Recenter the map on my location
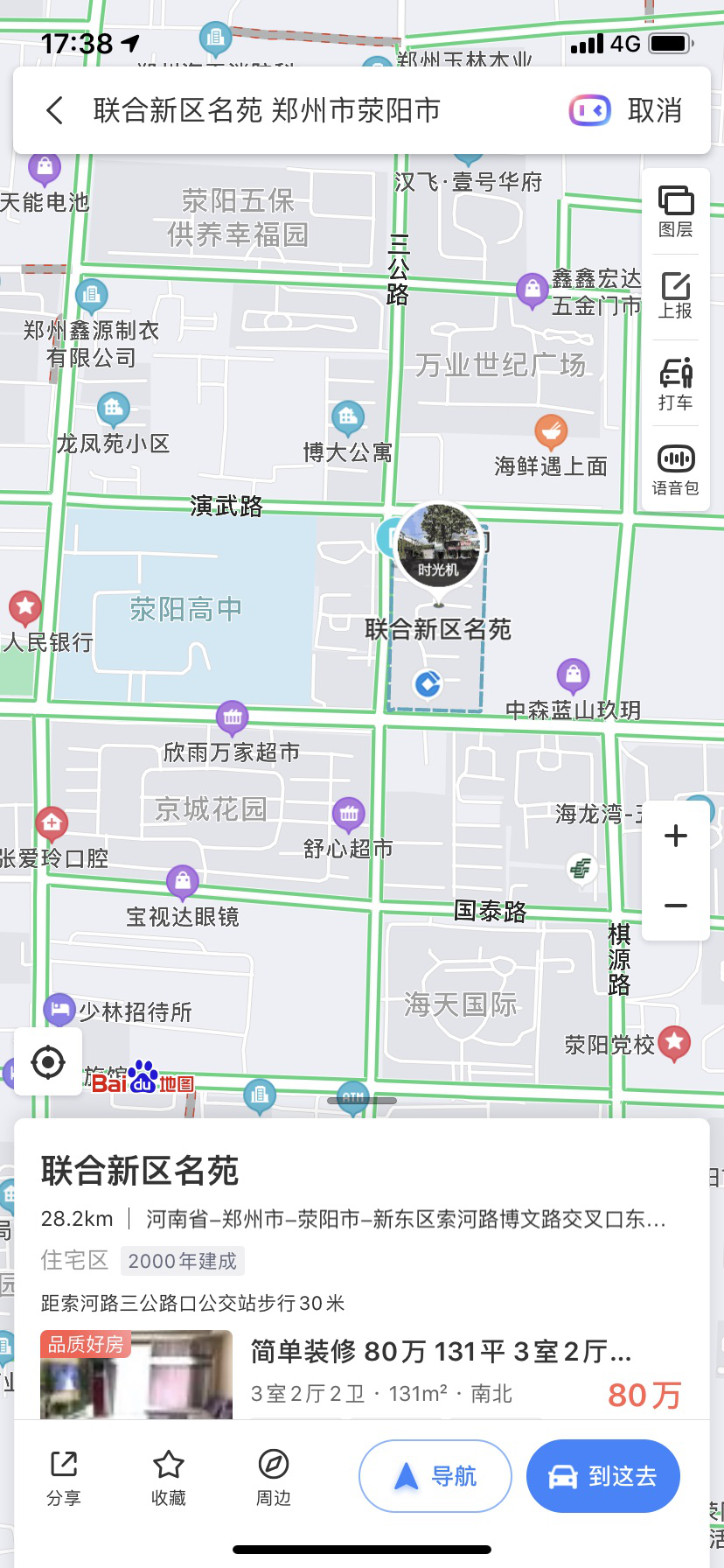 pos(48,1062)
